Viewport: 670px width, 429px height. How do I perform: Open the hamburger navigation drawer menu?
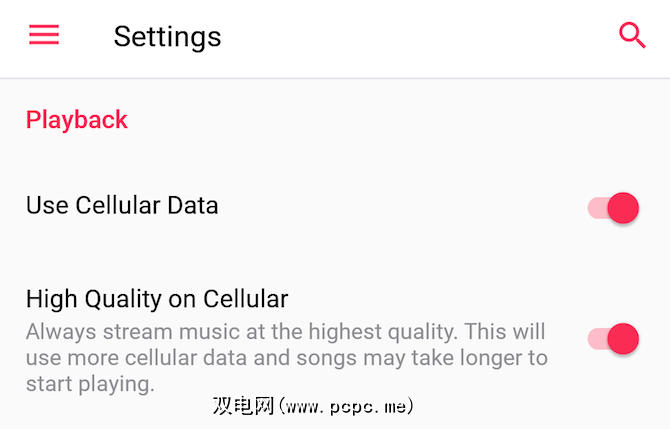(44, 36)
